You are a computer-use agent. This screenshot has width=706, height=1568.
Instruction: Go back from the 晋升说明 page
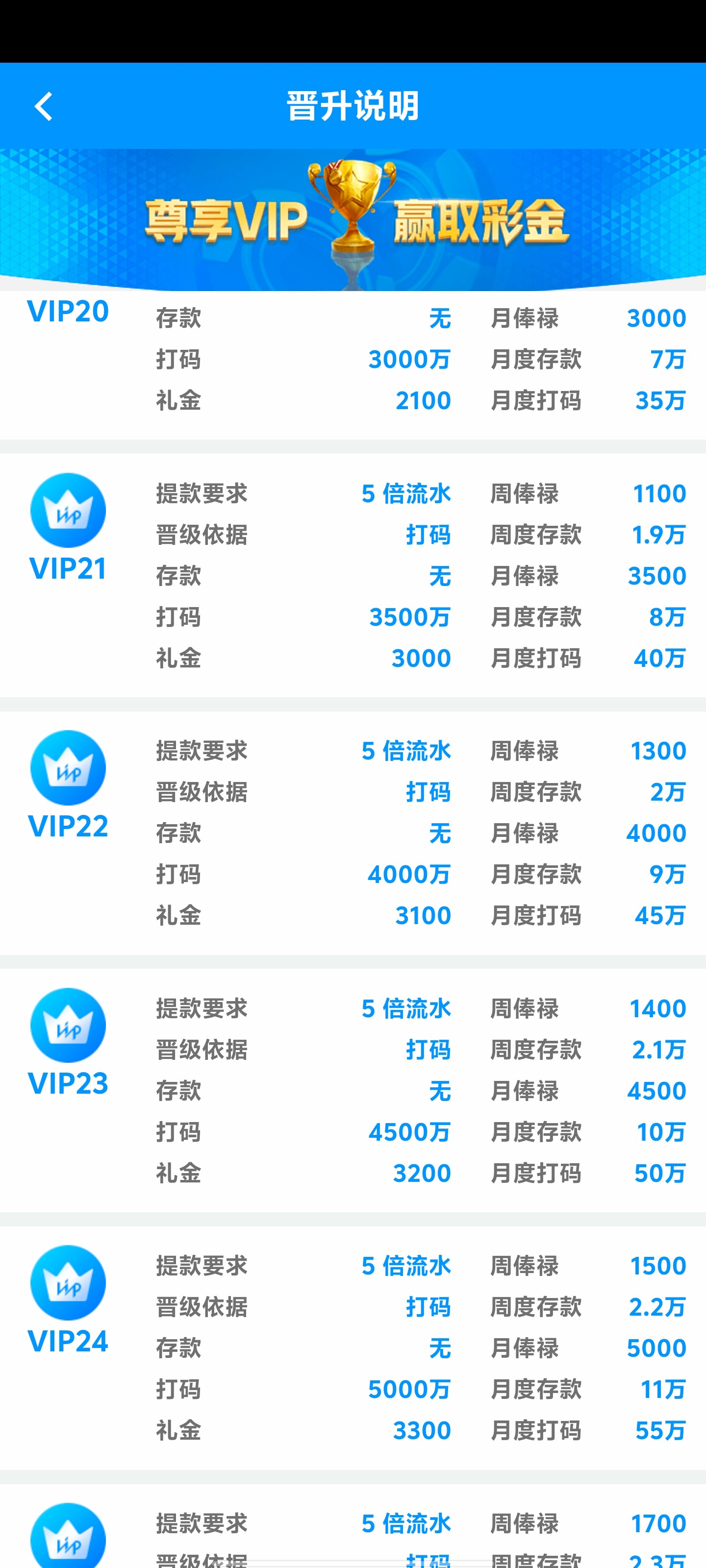coord(43,106)
